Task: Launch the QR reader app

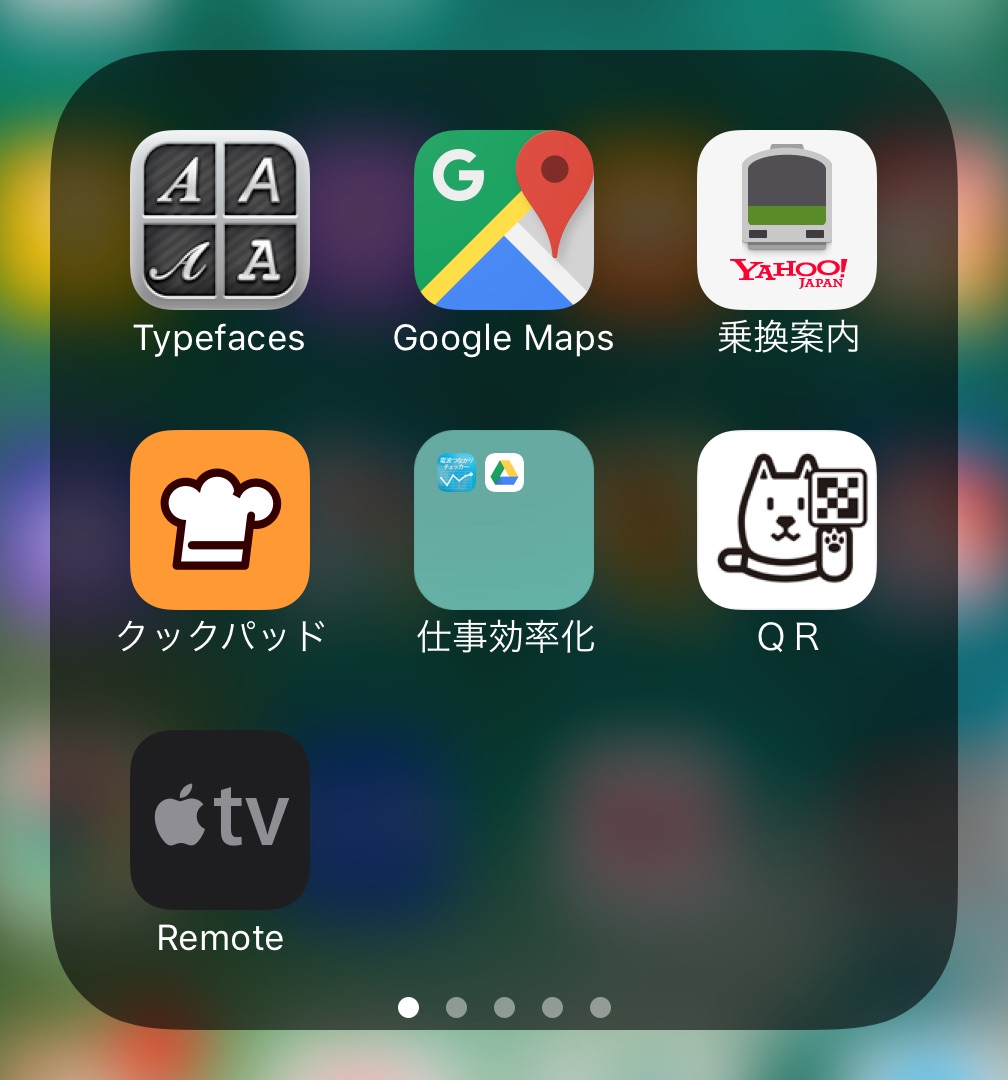Action: tap(787, 520)
